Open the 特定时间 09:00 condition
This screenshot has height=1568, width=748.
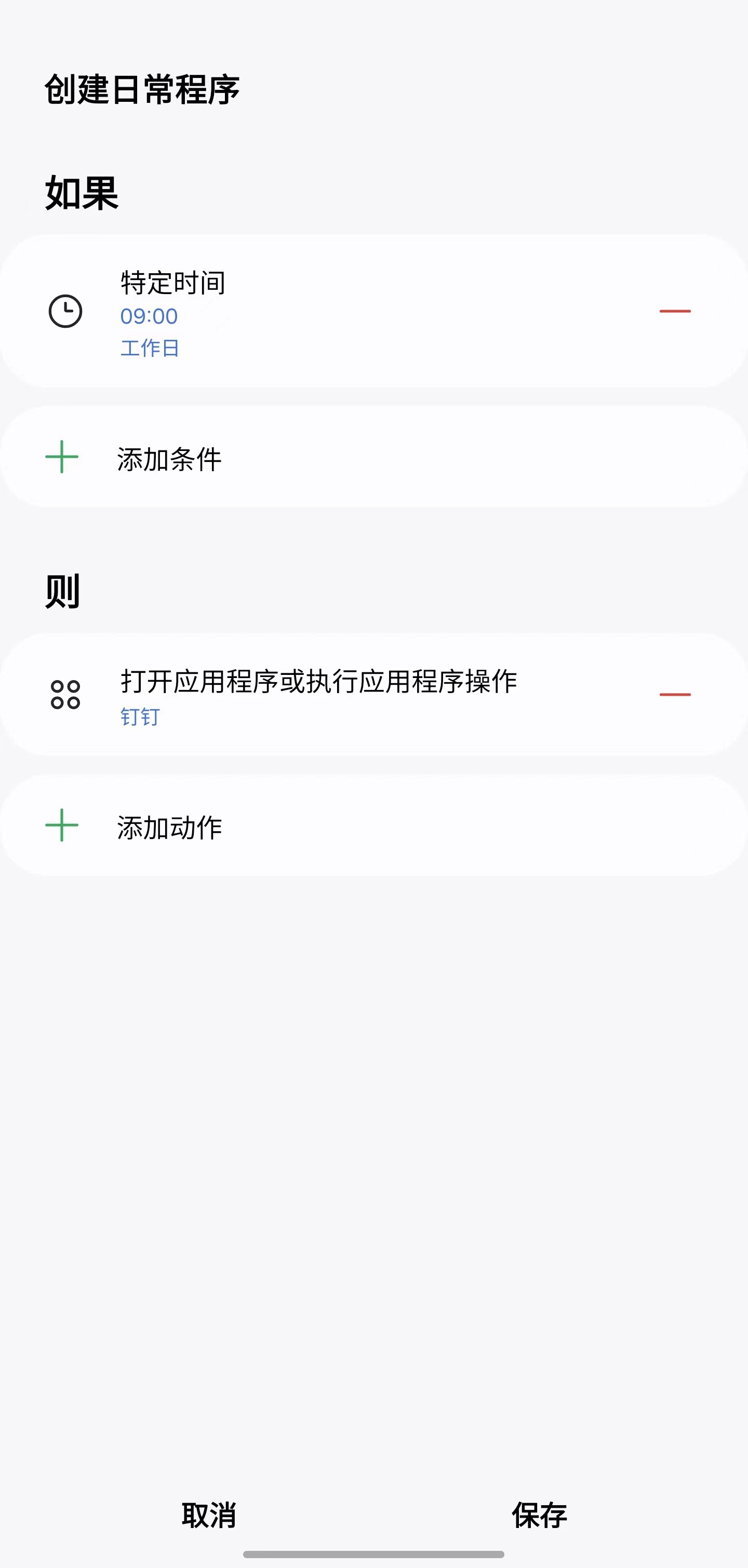coord(373,312)
